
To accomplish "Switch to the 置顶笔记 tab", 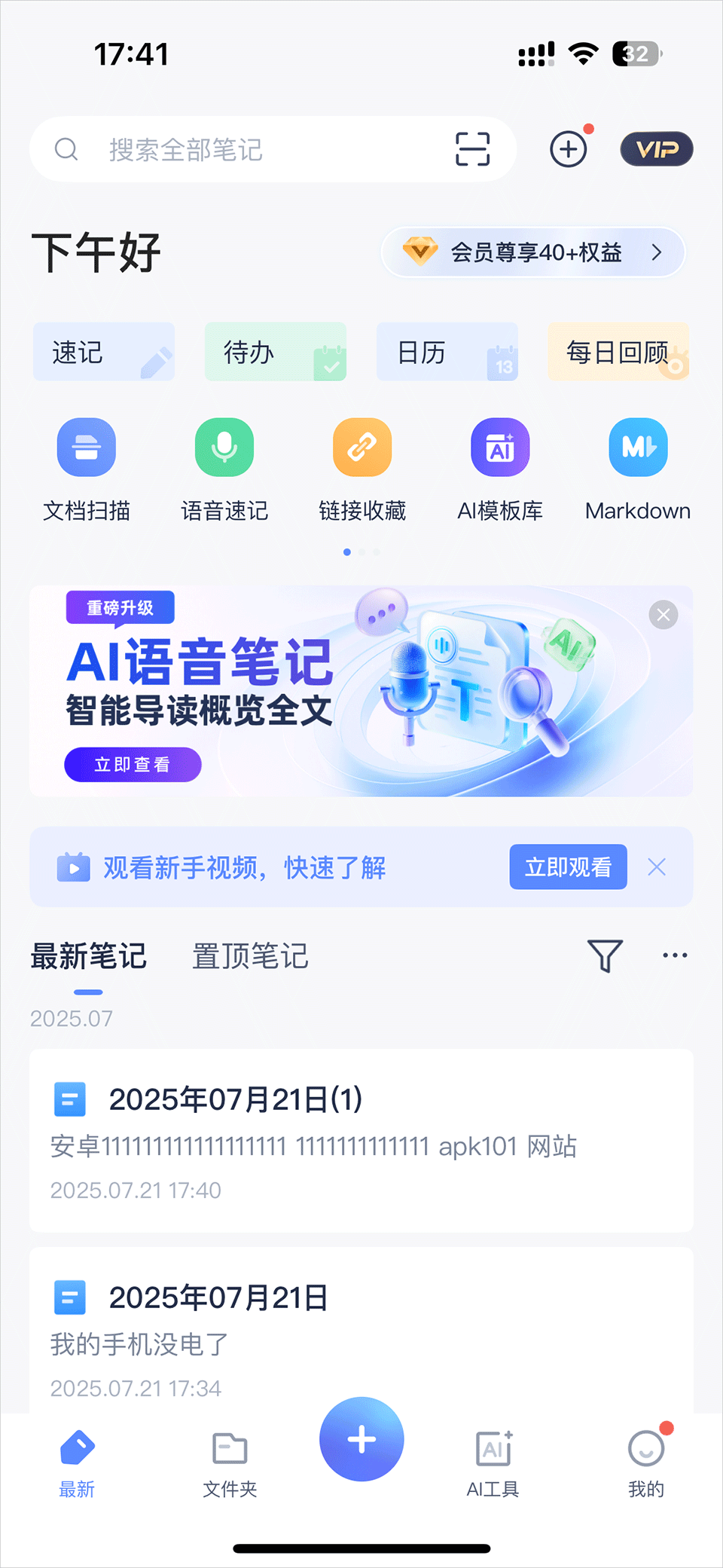I will (x=250, y=956).
